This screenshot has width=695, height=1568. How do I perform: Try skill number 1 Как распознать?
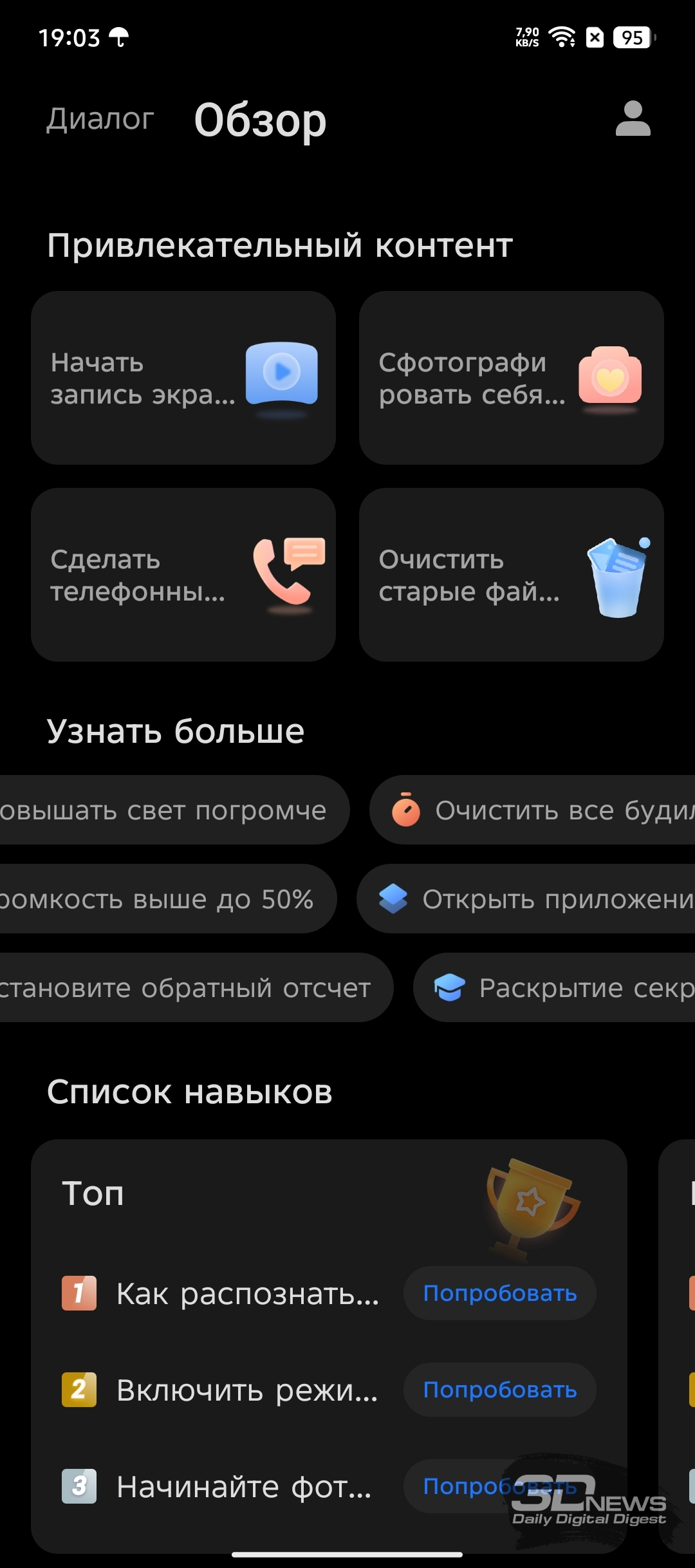pyautogui.click(x=500, y=1293)
